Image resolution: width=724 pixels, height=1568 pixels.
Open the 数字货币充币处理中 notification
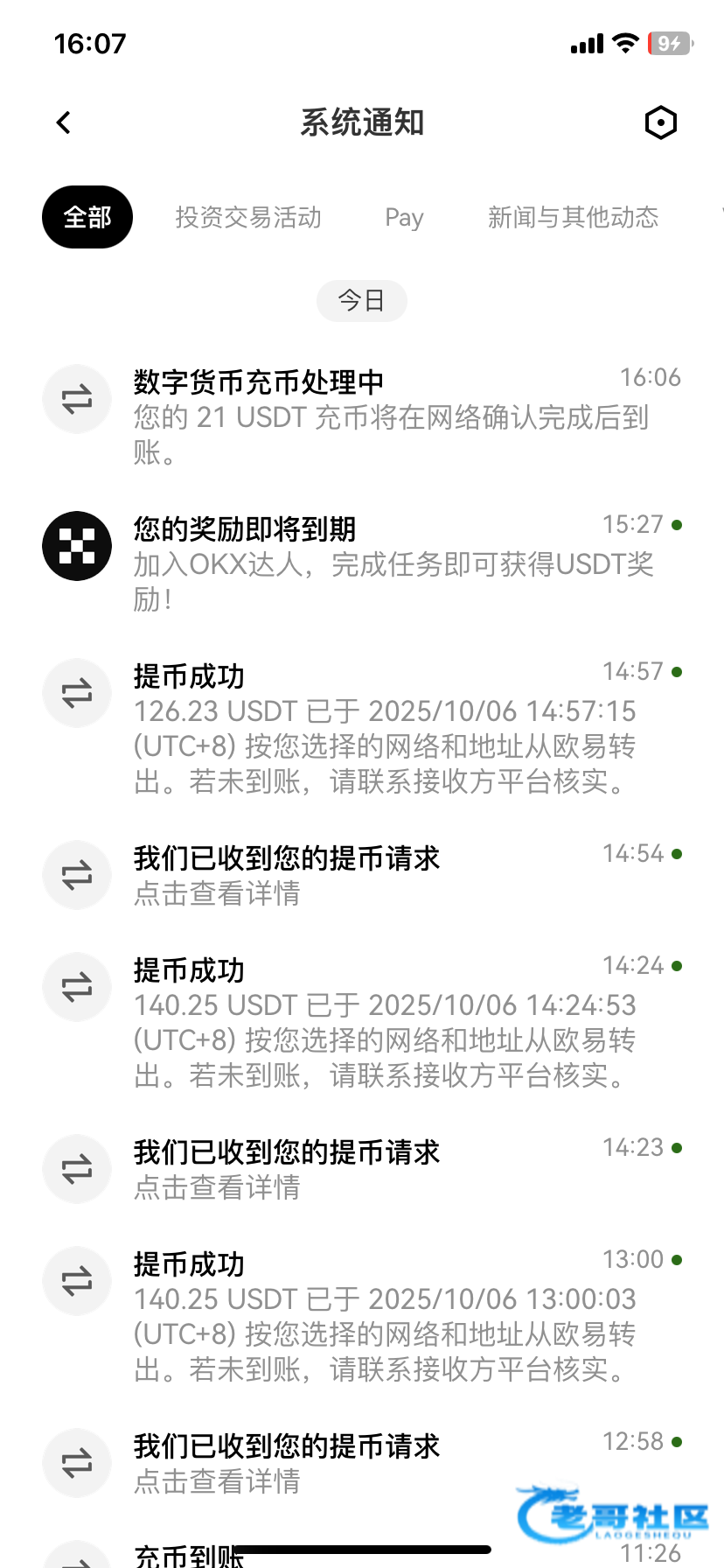coord(362,416)
